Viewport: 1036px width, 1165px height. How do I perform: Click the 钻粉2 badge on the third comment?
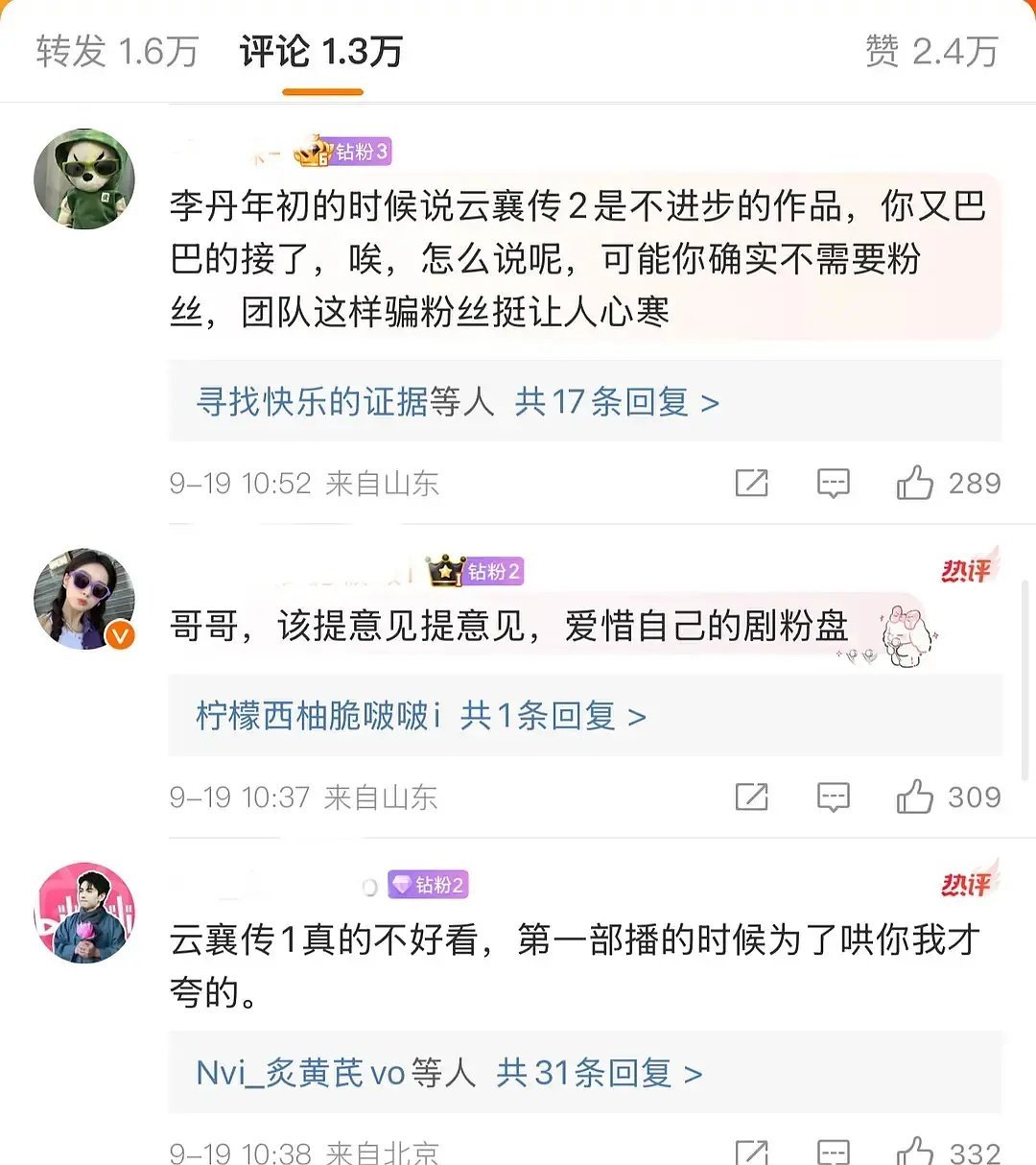tap(429, 885)
